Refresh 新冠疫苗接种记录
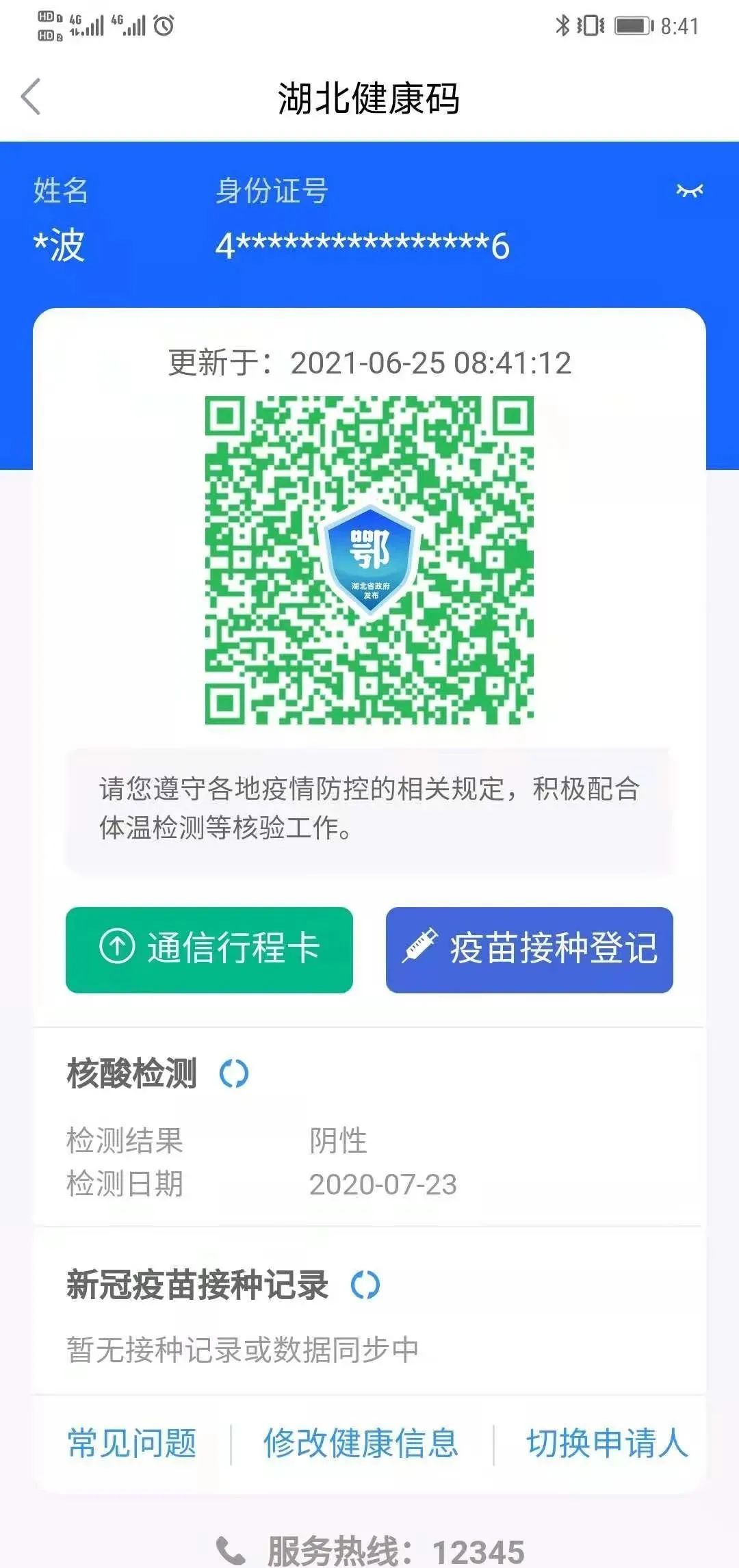The width and height of the screenshot is (739, 1568). pyautogui.click(x=365, y=1285)
